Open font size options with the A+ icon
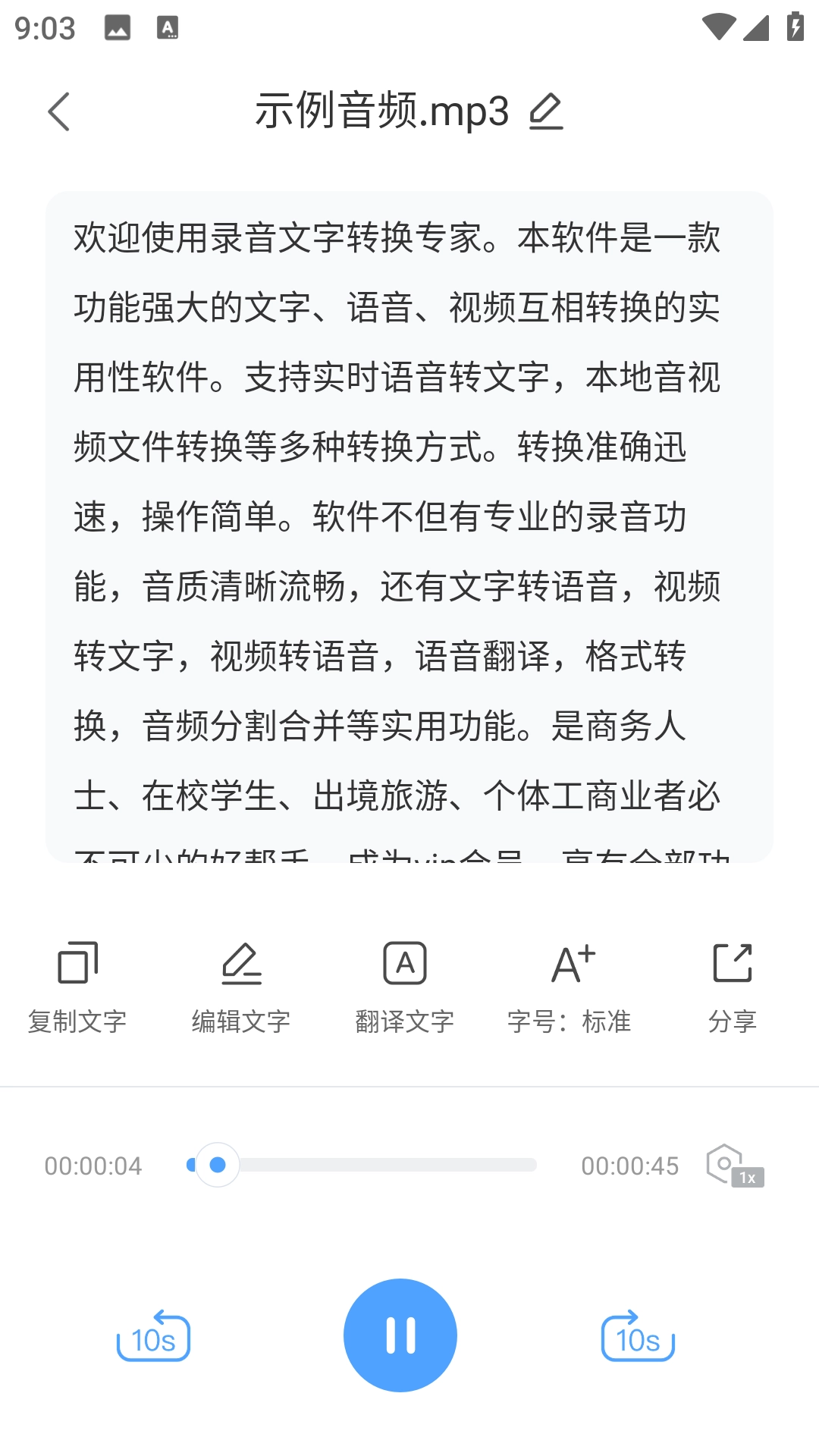The width and height of the screenshot is (819, 1456). (571, 963)
